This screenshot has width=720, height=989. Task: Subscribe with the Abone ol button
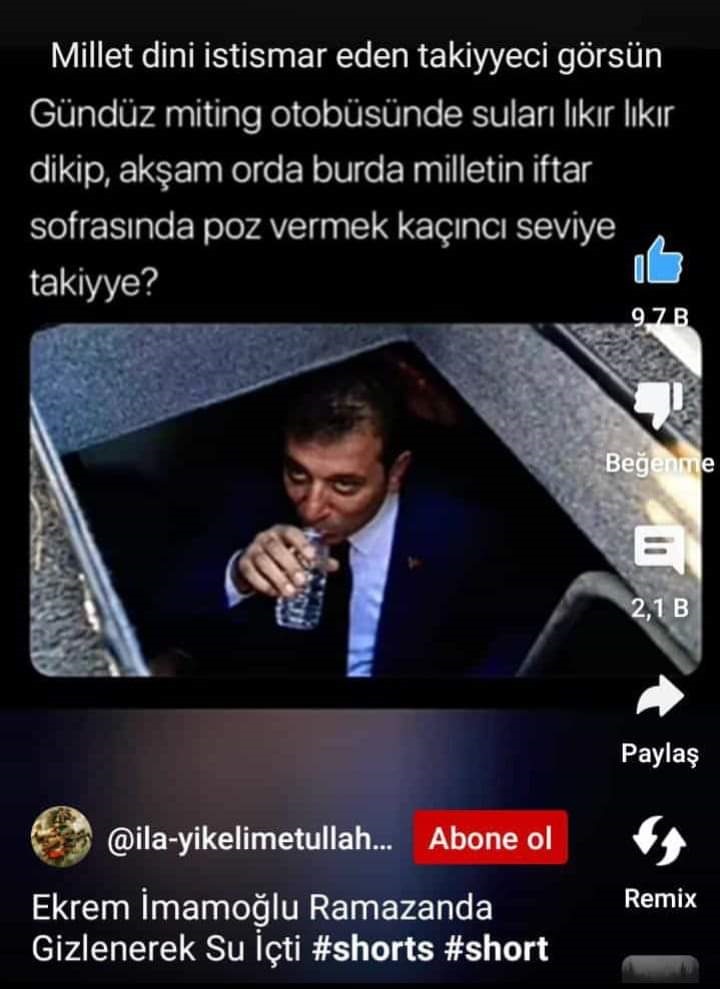tap(490, 838)
